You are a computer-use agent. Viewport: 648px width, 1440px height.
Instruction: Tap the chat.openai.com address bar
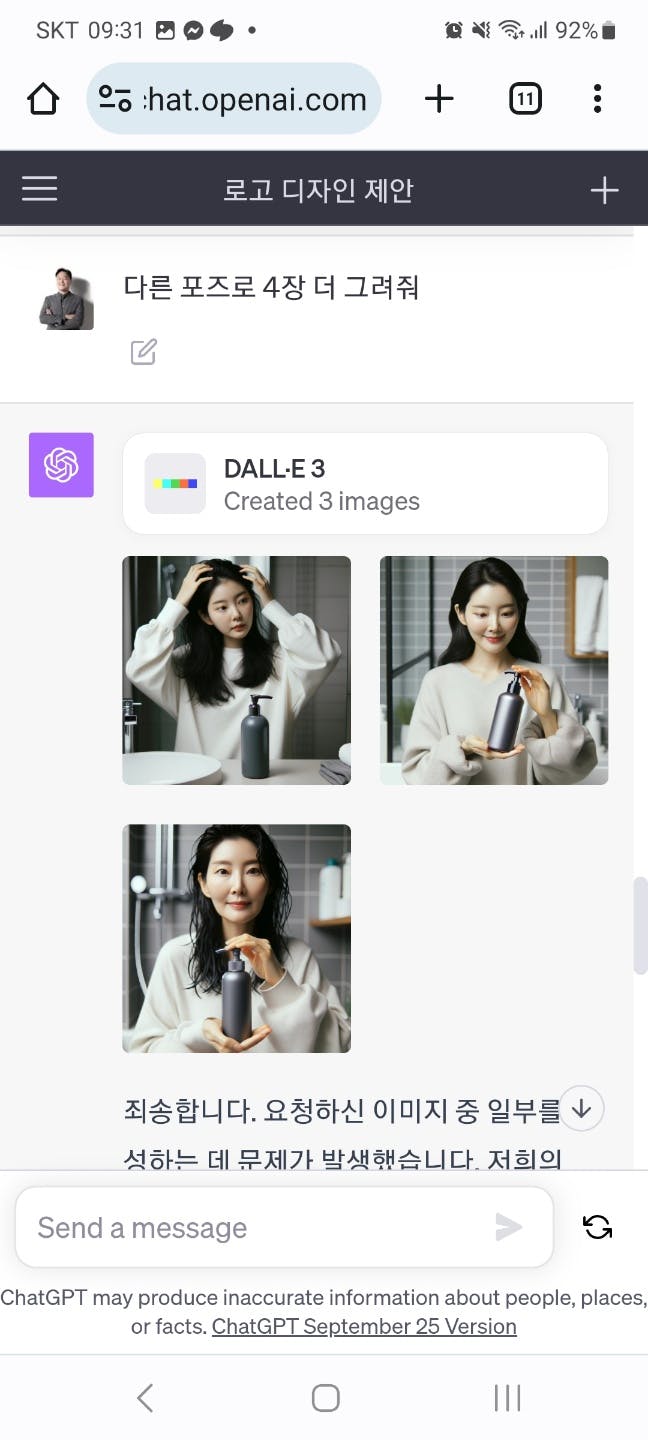click(x=234, y=99)
